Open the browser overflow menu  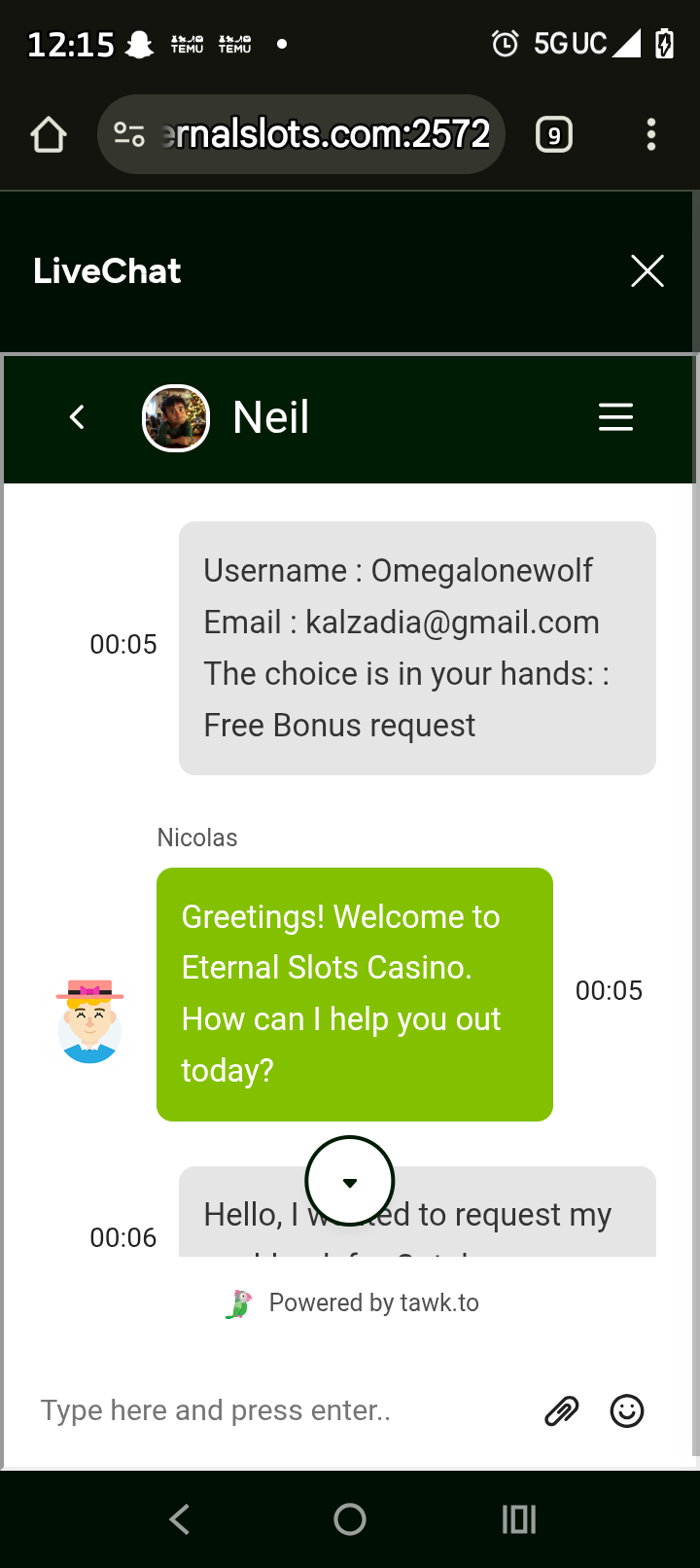pyautogui.click(x=651, y=134)
